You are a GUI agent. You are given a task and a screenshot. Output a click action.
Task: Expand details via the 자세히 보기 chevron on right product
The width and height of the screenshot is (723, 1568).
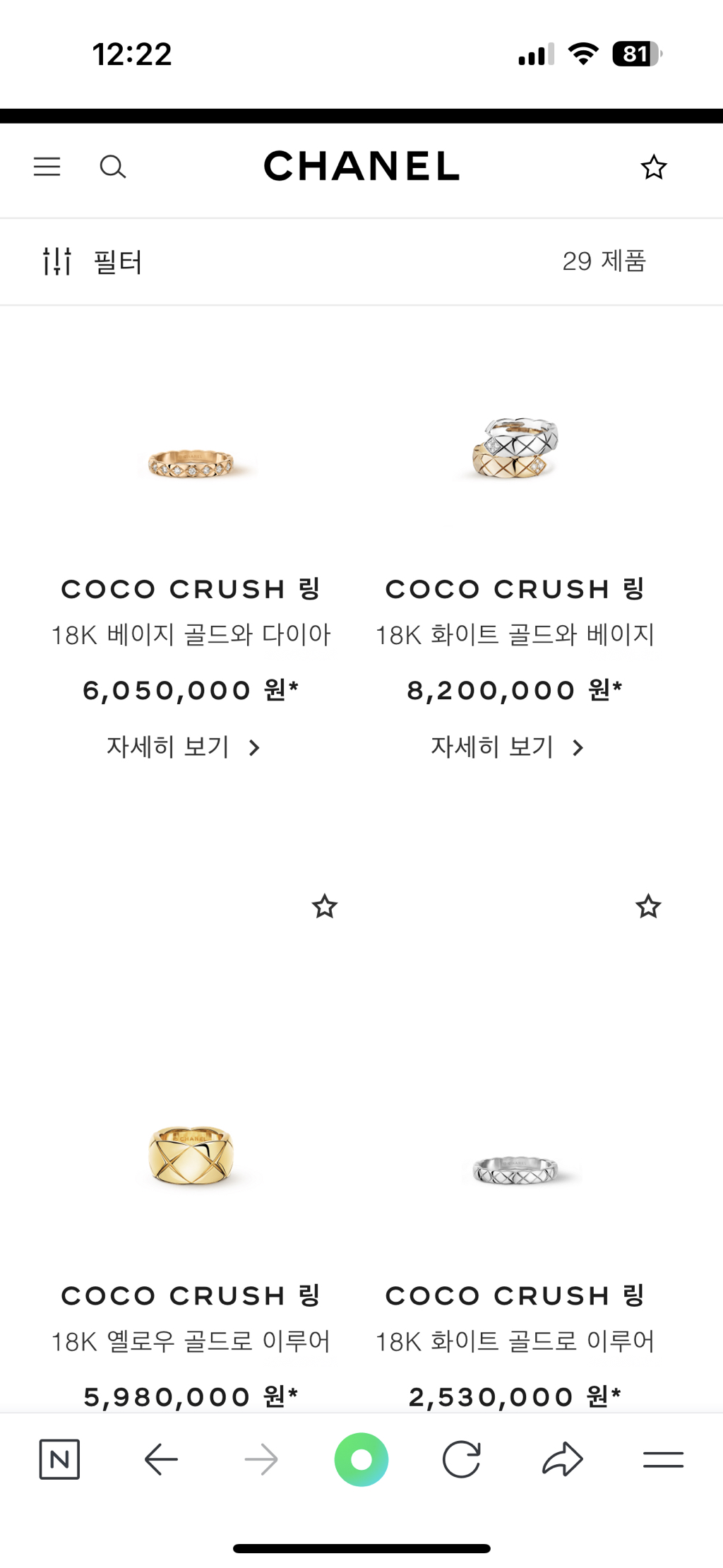578,747
